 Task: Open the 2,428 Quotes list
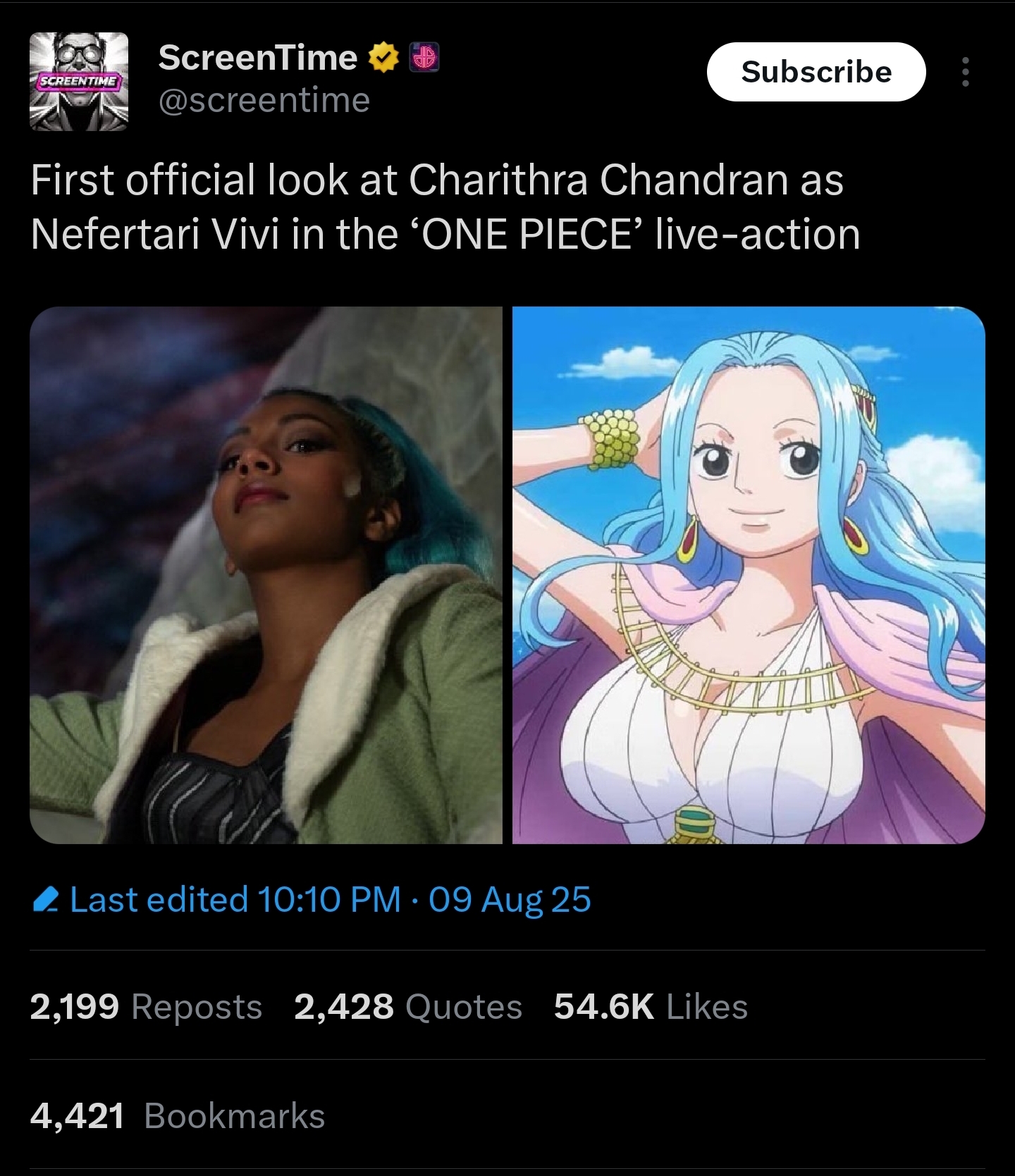408,1006
